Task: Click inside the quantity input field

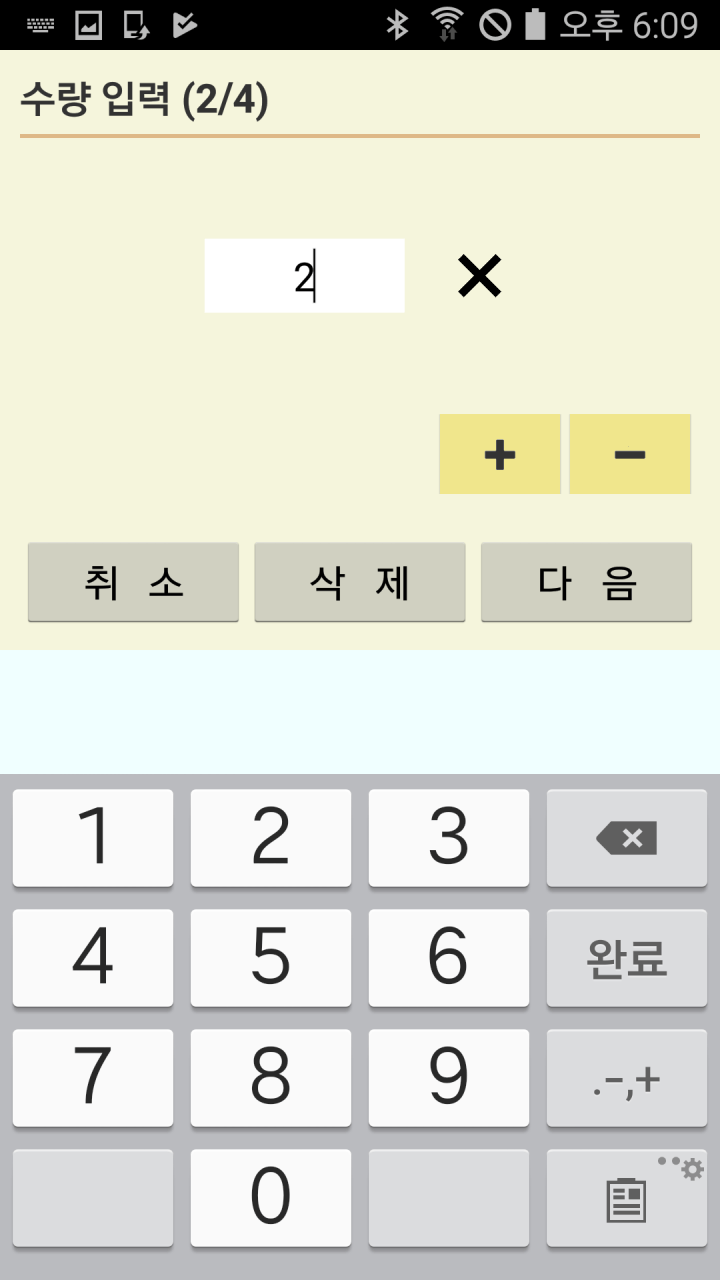Action: pos(304,274)
